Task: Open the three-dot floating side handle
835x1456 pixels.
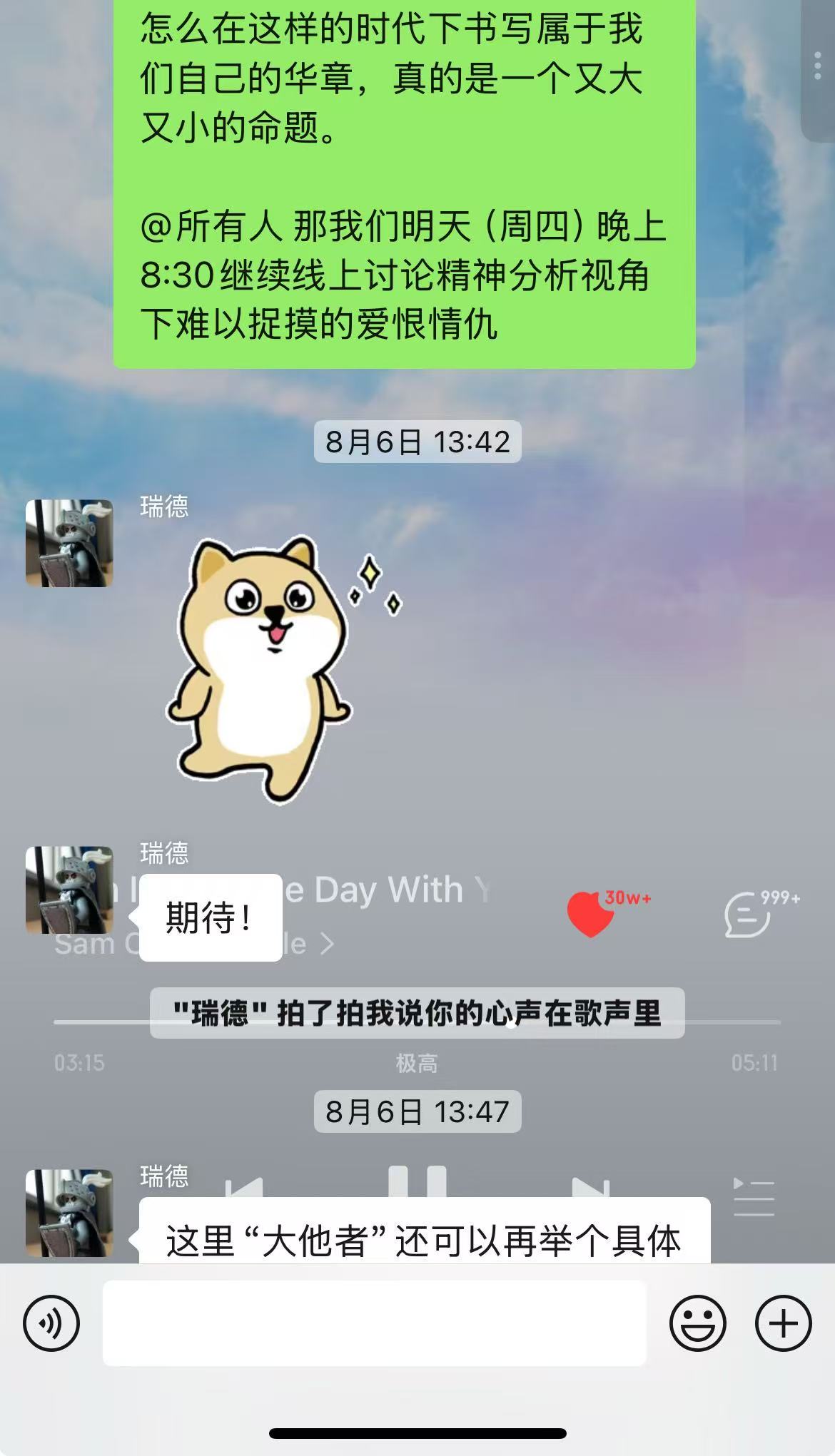Action: [818, 66]
